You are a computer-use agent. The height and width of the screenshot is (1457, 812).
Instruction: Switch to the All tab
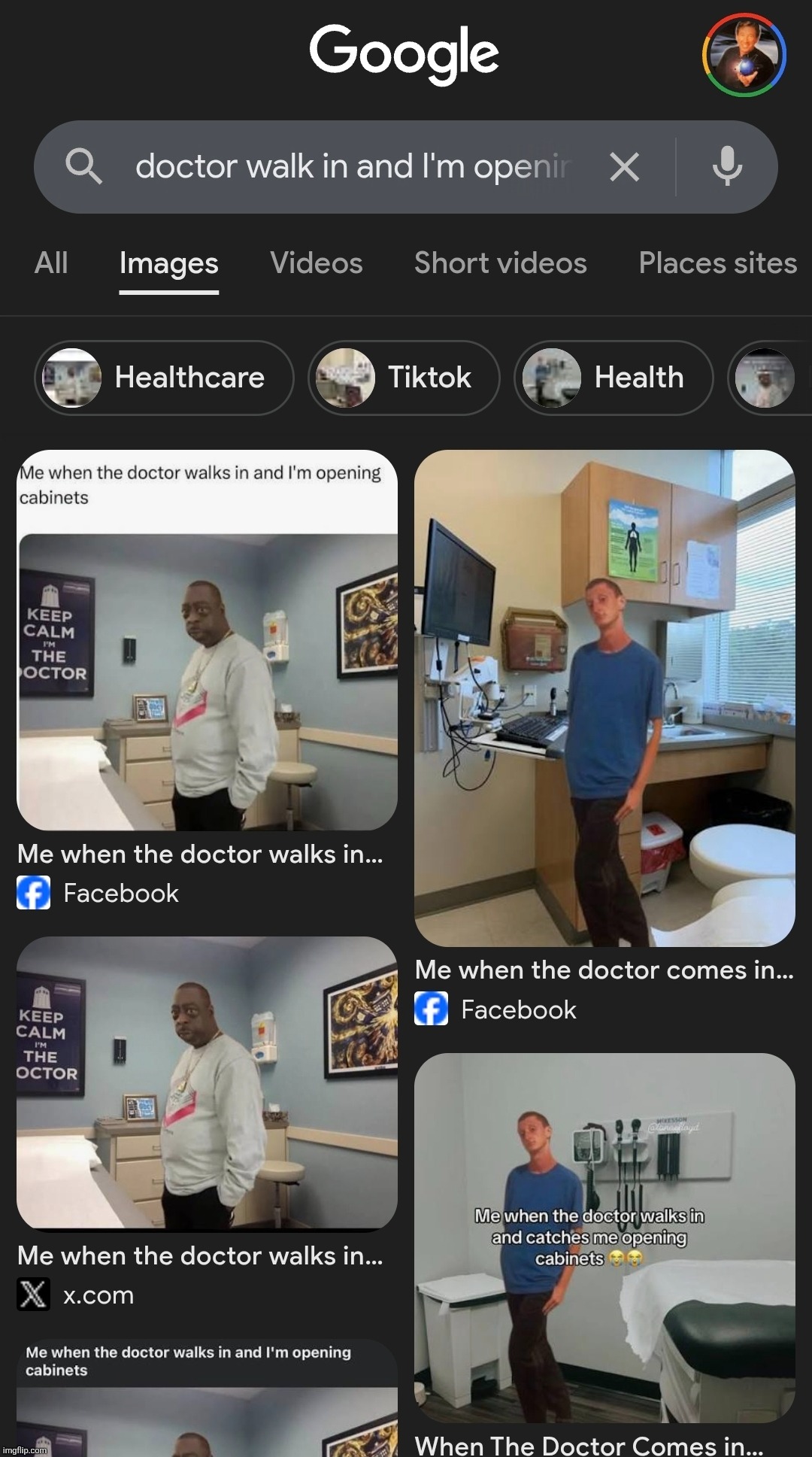click(x=51, y=263)
